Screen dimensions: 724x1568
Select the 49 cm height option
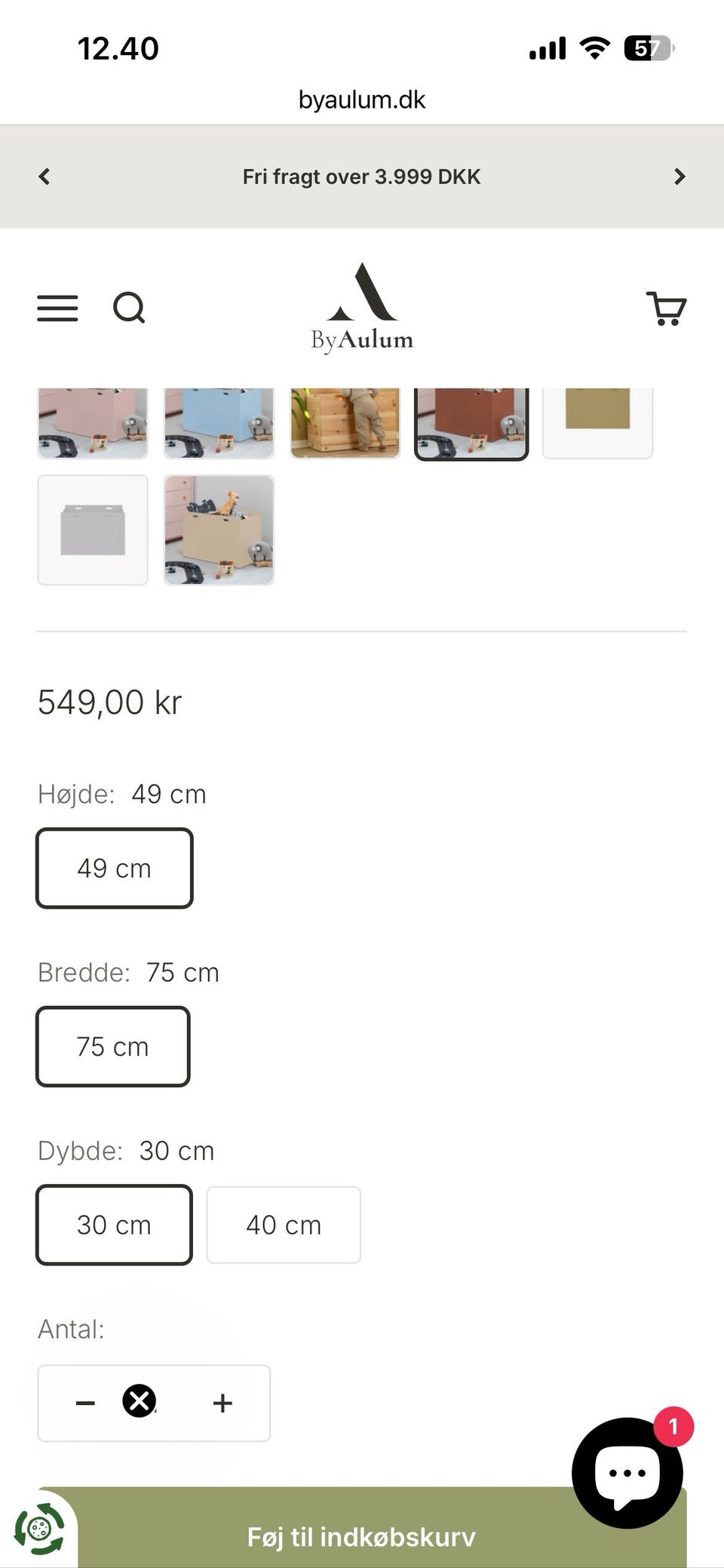114,868
